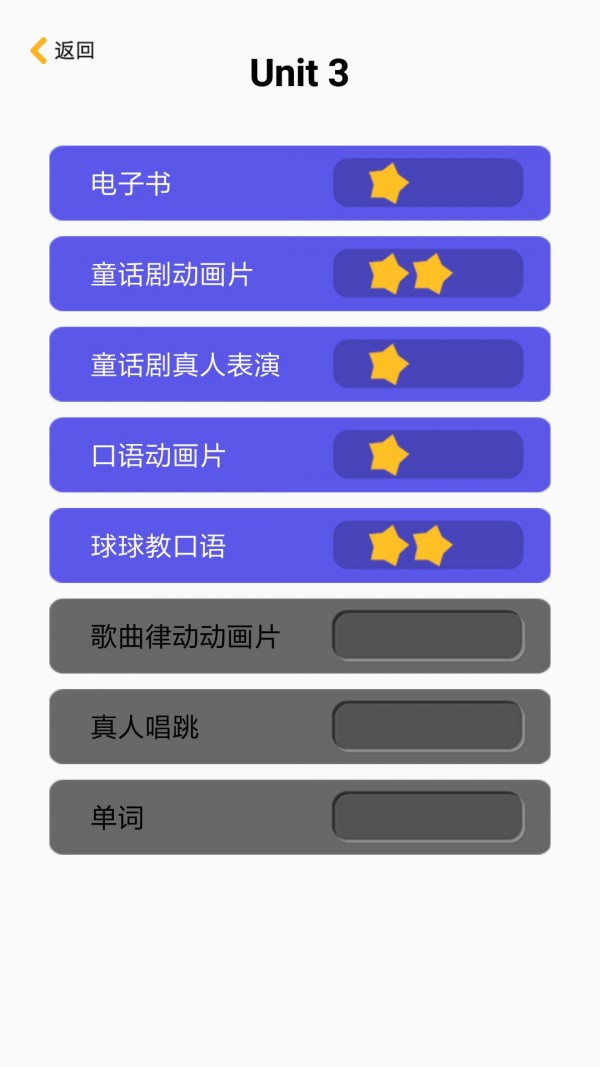Viewport: 600px width, 1067px height.
Task: Open the 电子书 lesson
Action: (x=299, y=183)
